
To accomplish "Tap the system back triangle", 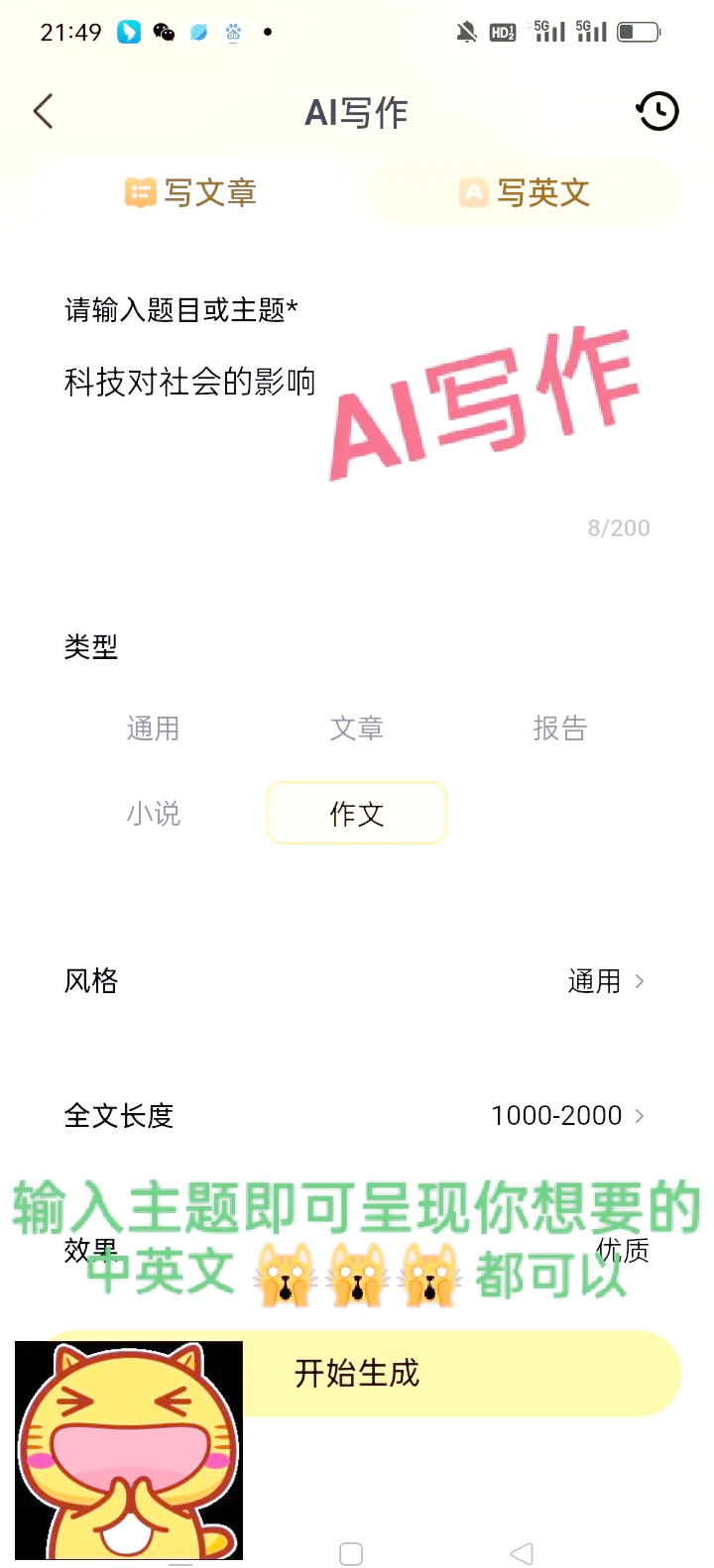I will (x=522, y=1553).
